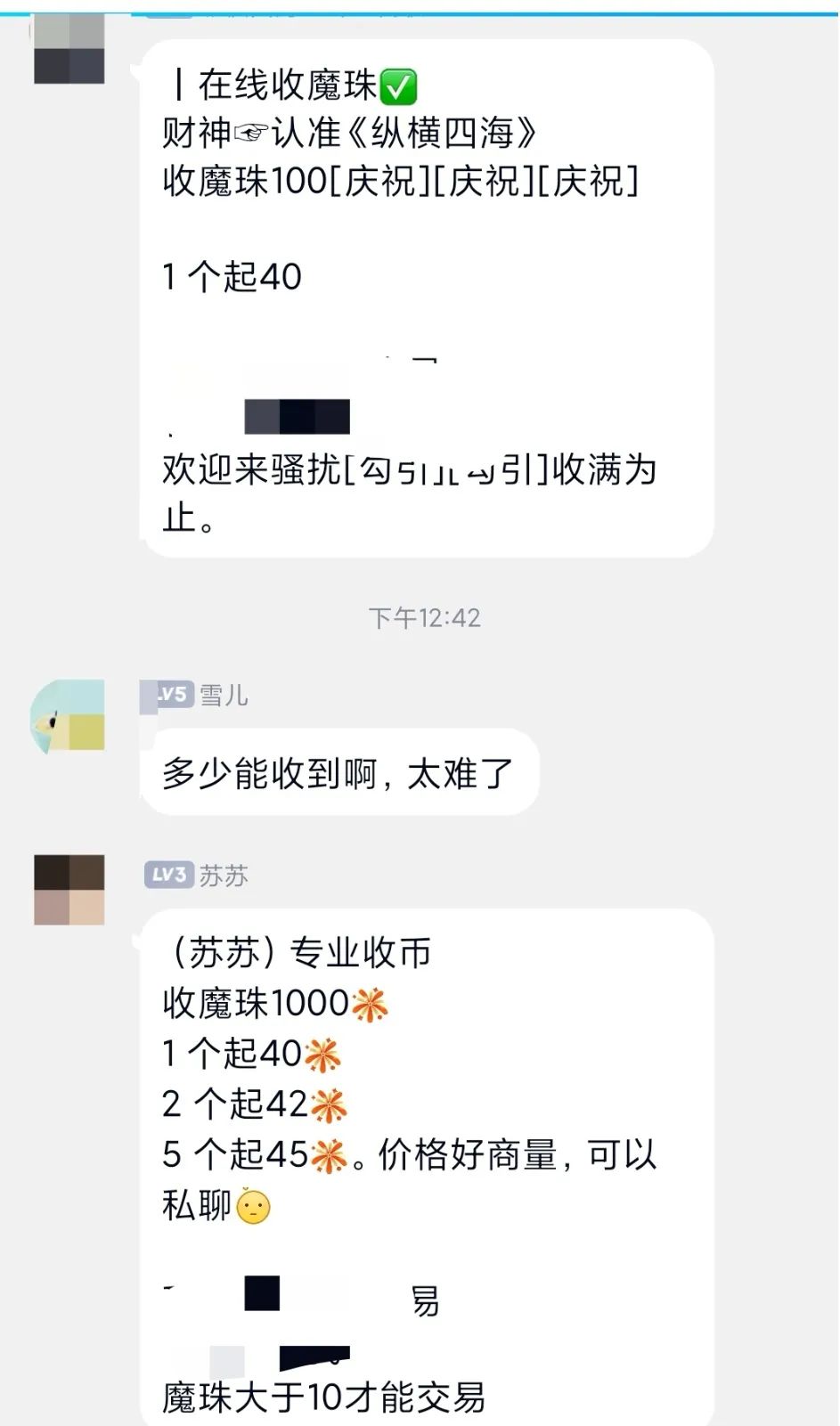Tap the username 苏苏
This screenshot has height=1426, width=840.
coord(223,876)
